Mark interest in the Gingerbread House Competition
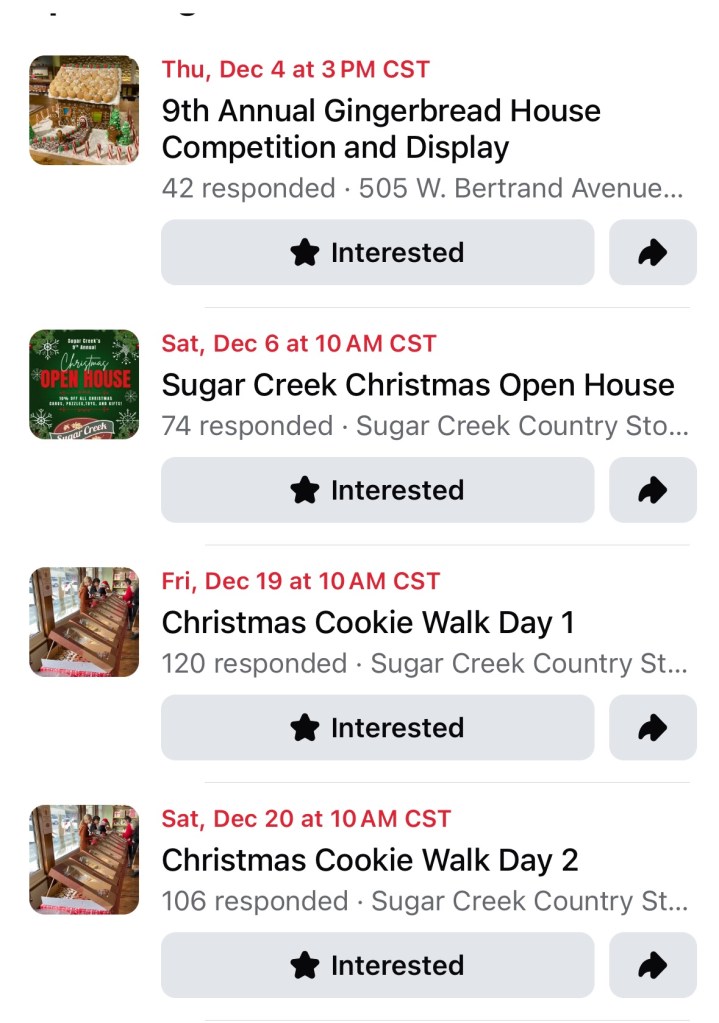The width and height of the screenshot is (719, 1023). (x=377, y=253)
